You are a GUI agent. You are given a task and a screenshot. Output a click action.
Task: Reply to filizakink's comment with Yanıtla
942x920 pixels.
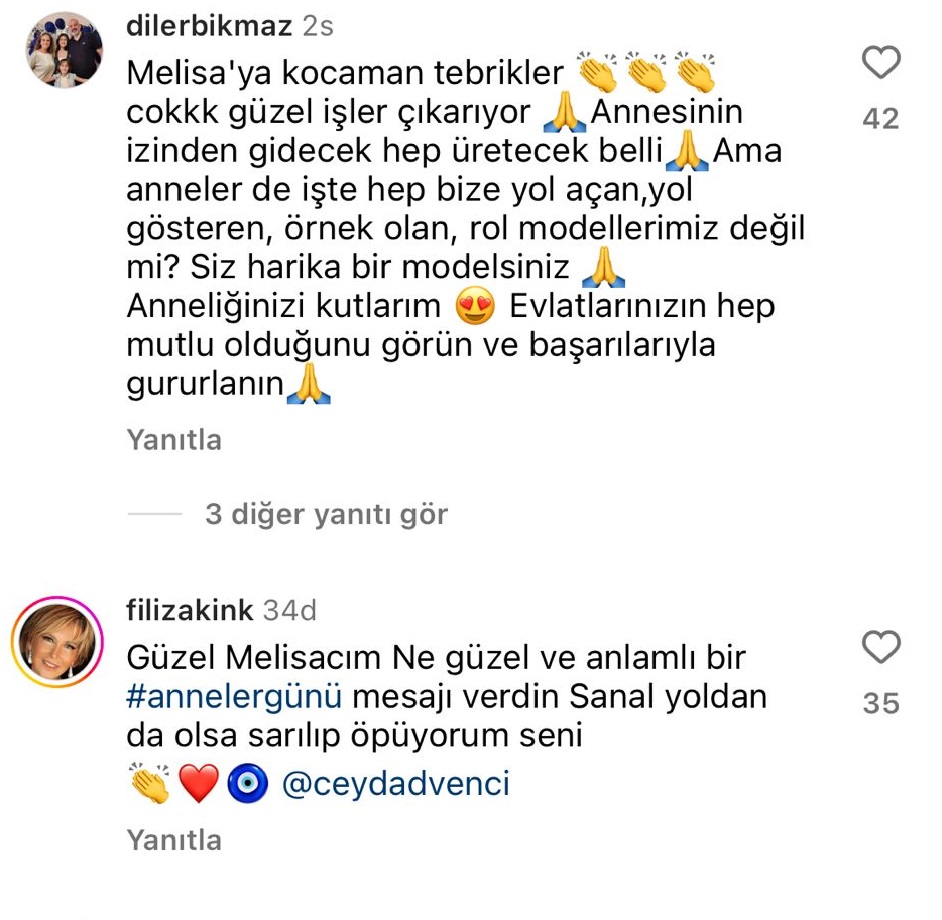click(174, 840)
